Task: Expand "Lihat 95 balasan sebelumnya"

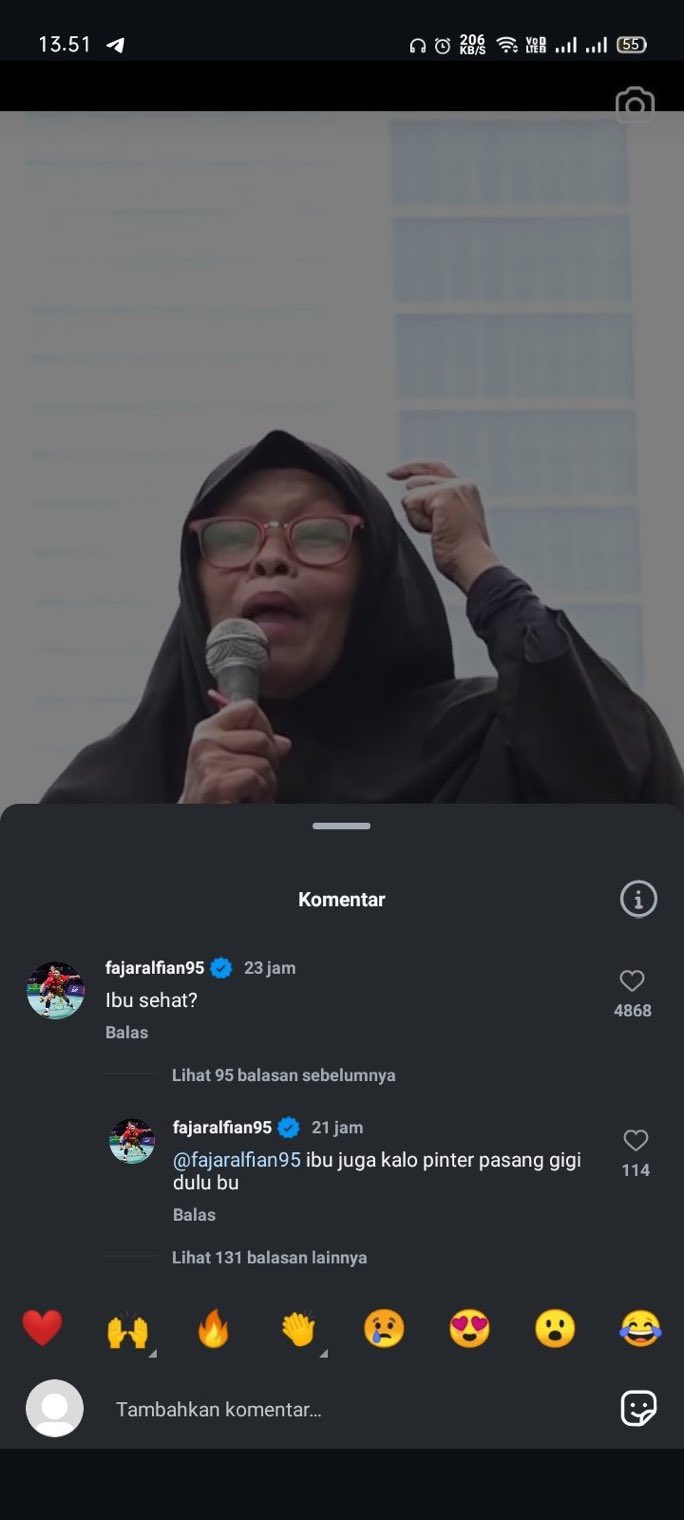Action: pos(283,1075)
